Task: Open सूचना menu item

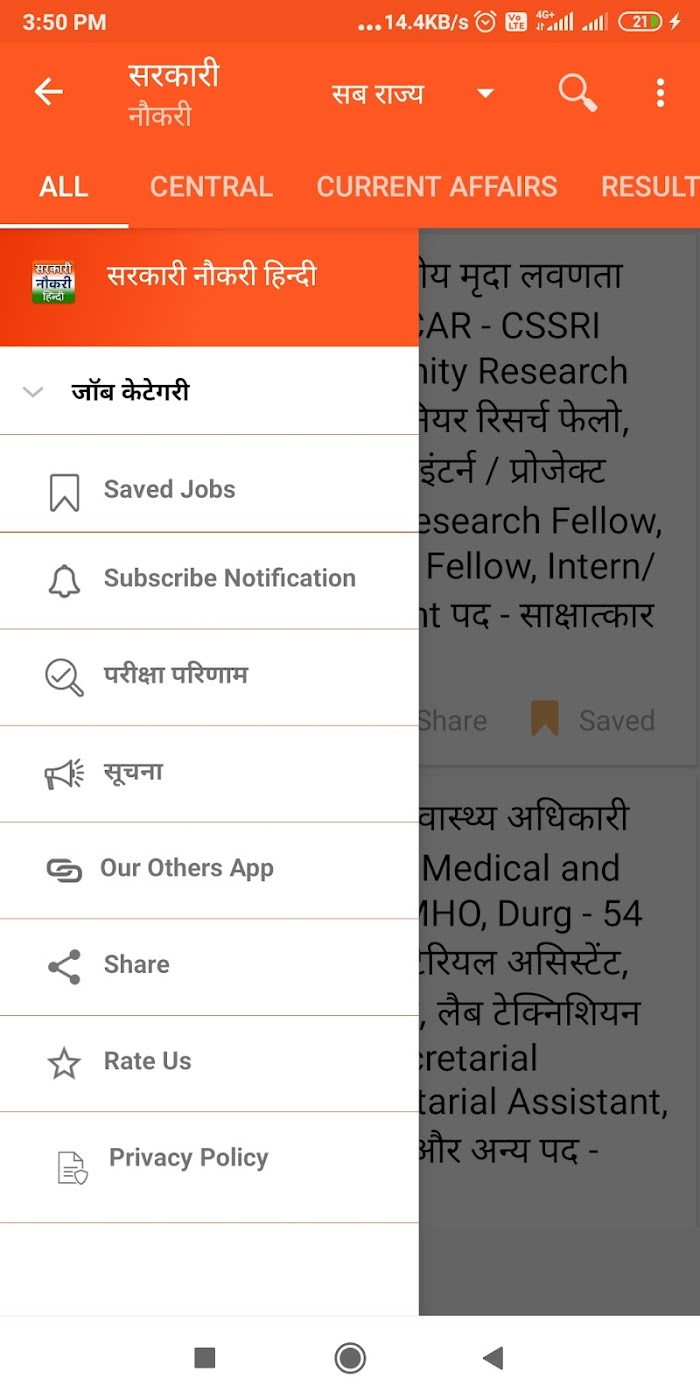Action: coord(209,774)
